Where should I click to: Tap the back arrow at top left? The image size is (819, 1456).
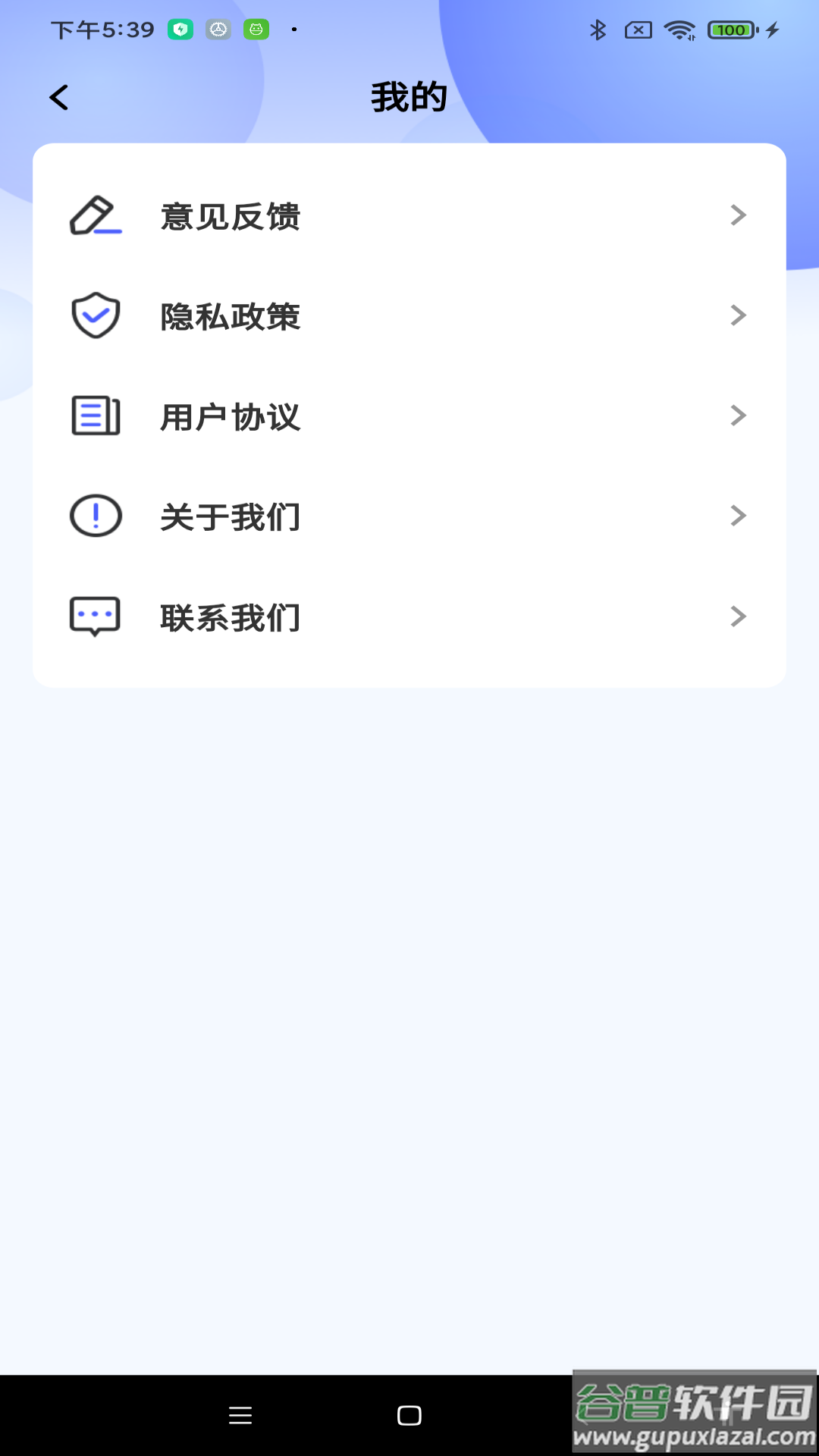pyautogui.click(x=58, y=97)
